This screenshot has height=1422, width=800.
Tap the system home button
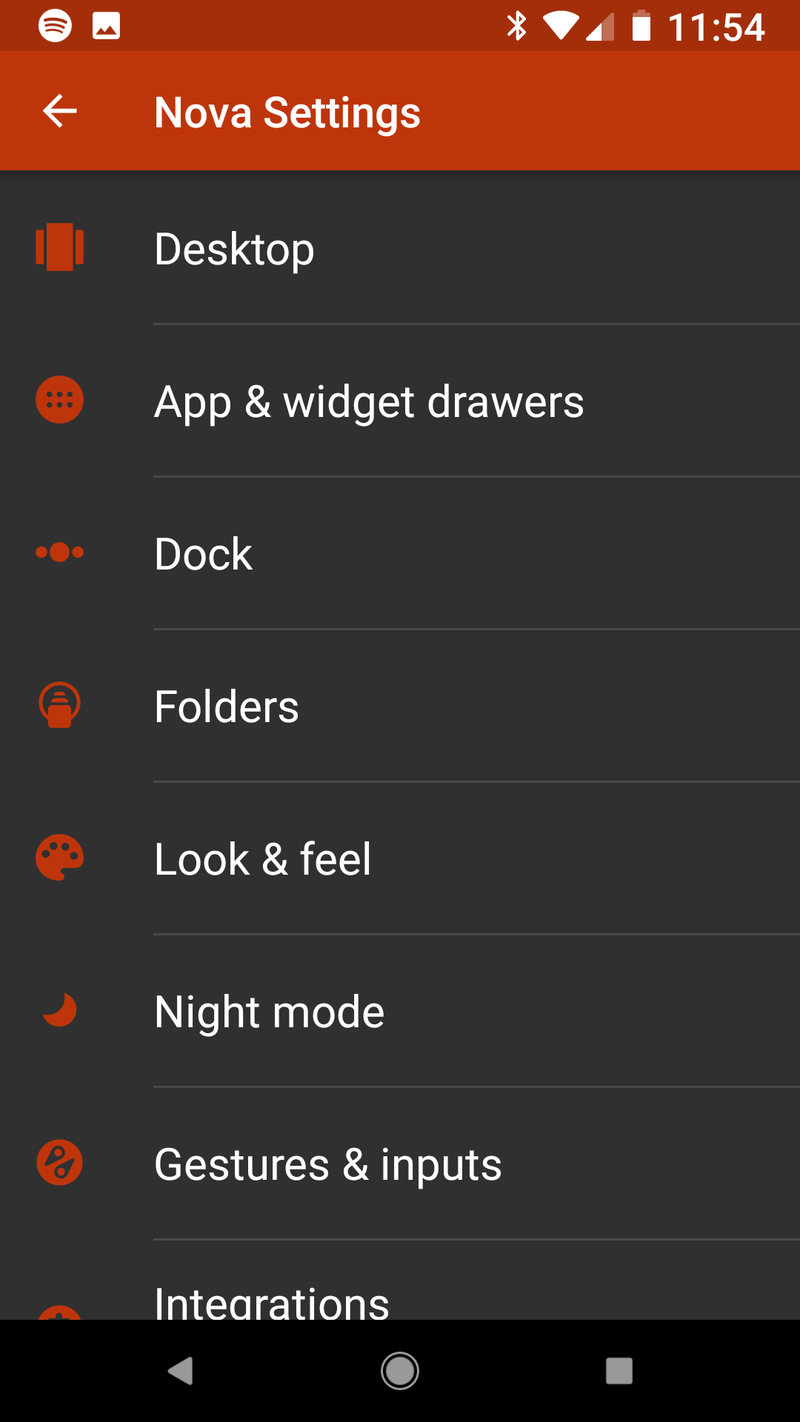coord(400,1370)
